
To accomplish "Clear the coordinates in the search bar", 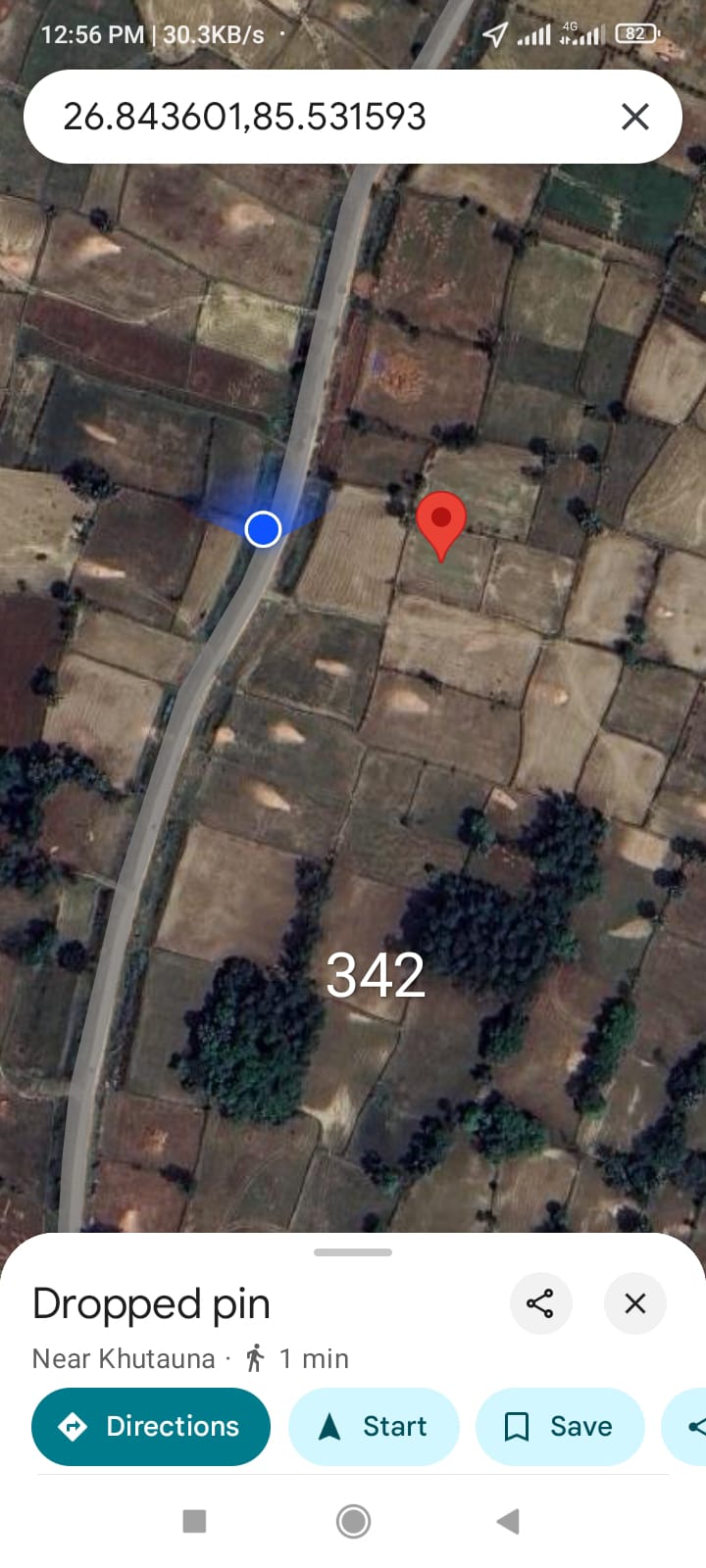I will click(635, 118).
